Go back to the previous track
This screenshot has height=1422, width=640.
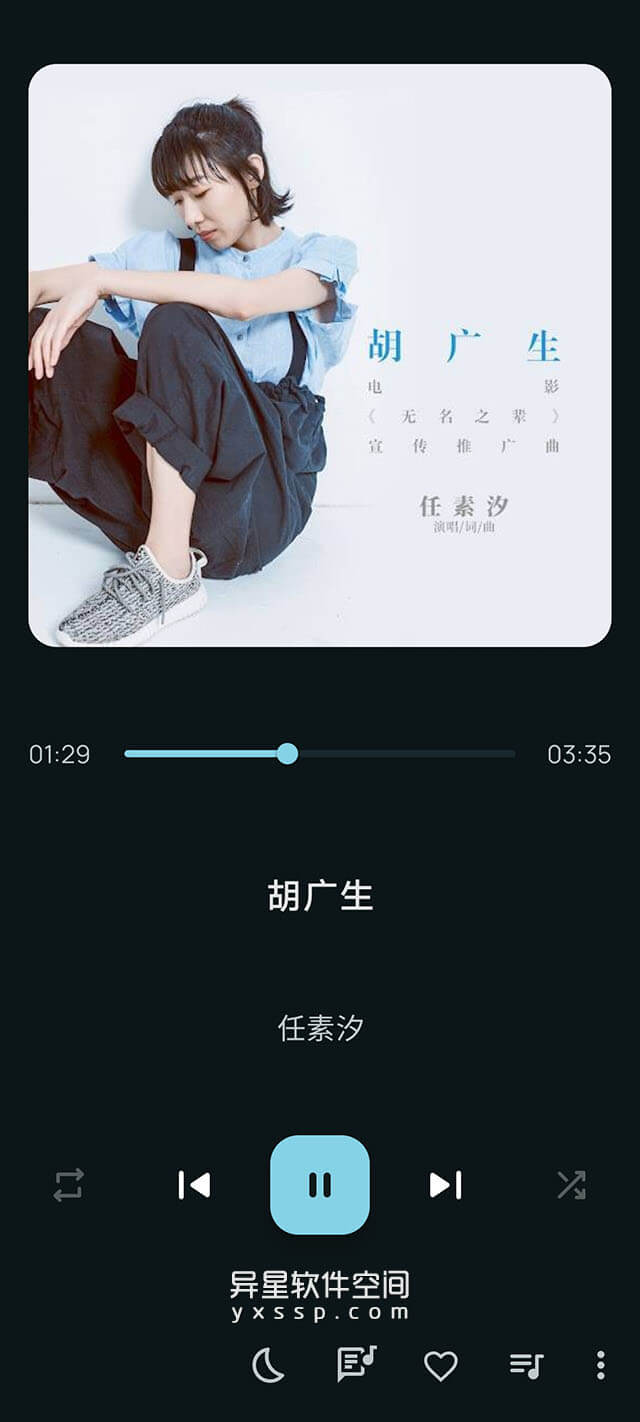194,1185
